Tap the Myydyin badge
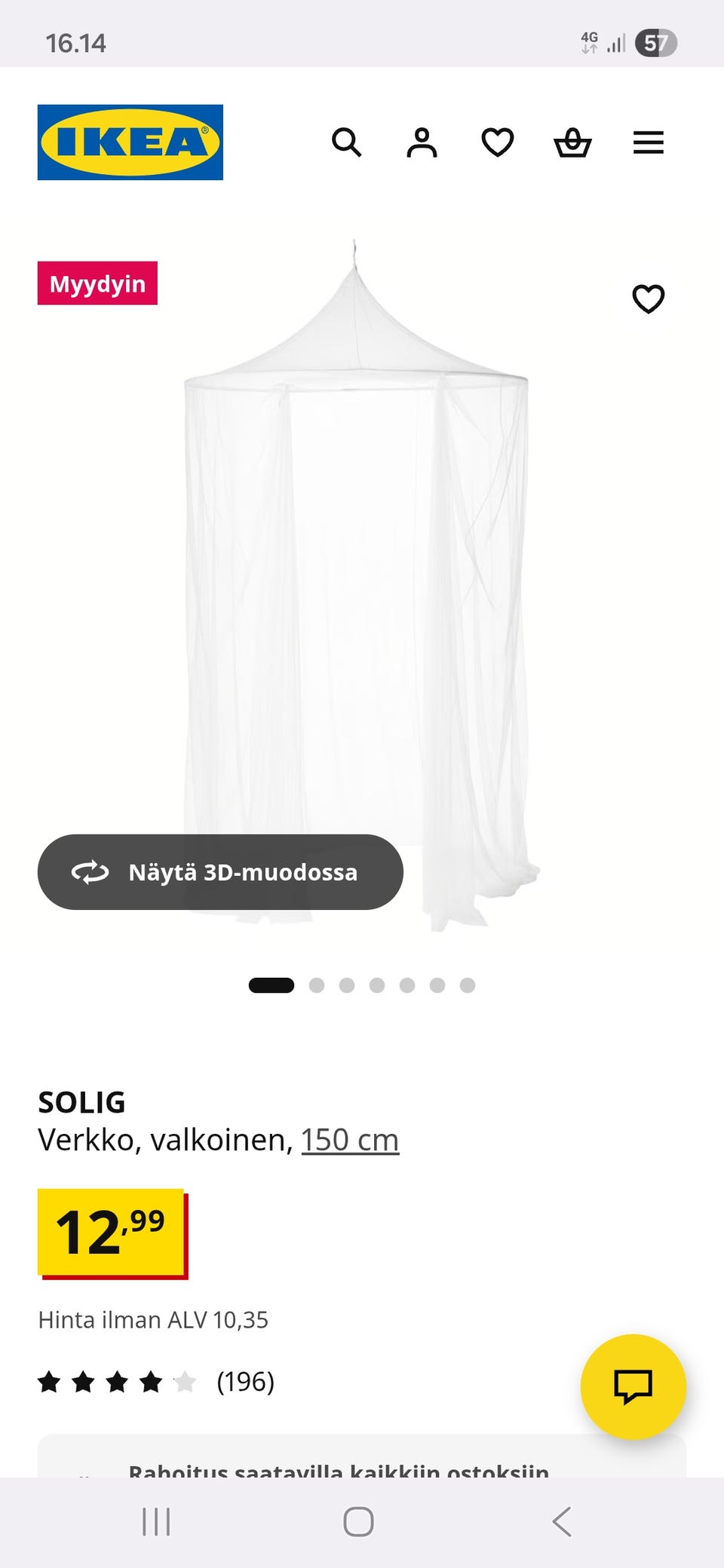Screen dimensions: 724x1568 [x=97, y=284]
